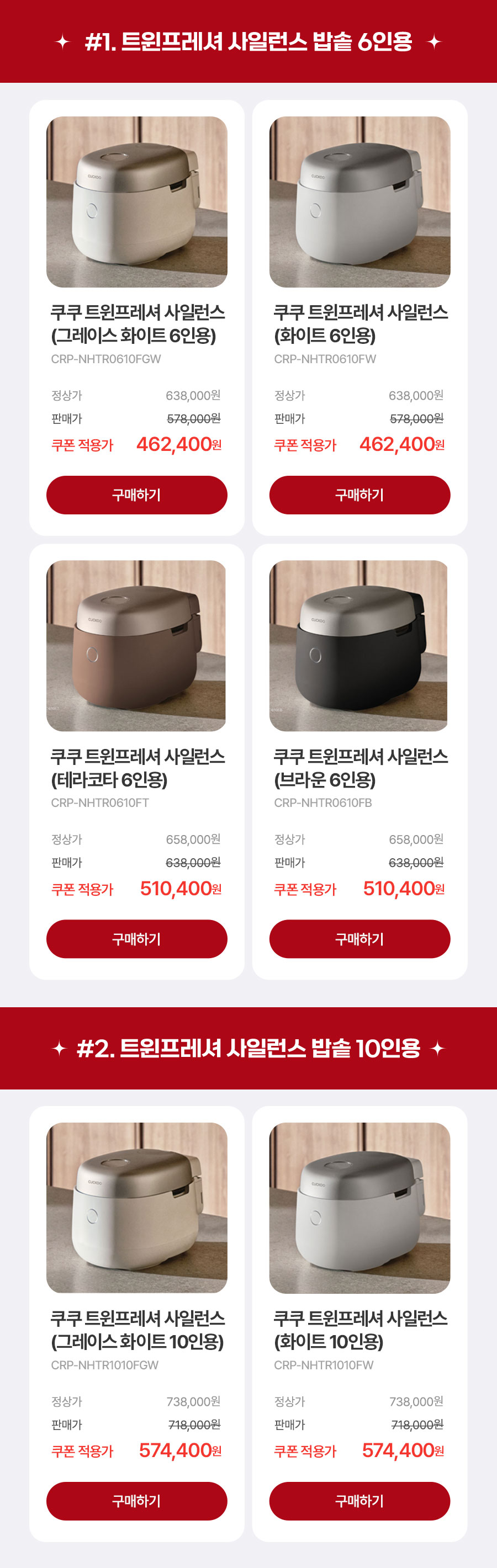Viewport: 497px width, 1568px height.
Task: Purchase the 테라코타 6인용 model
Action: (x=136, y=939)
